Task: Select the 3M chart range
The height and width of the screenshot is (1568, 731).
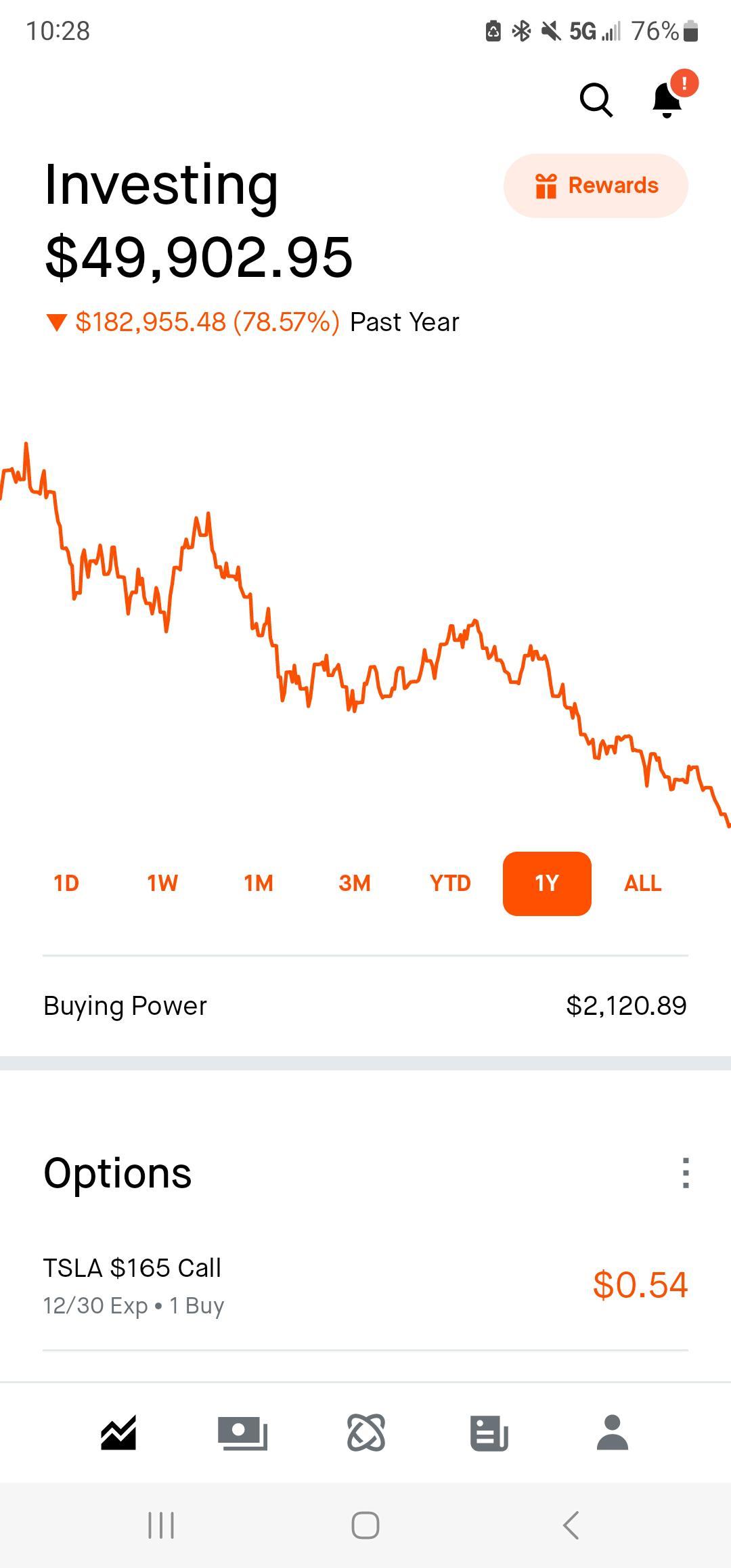Action: [355, 884]
